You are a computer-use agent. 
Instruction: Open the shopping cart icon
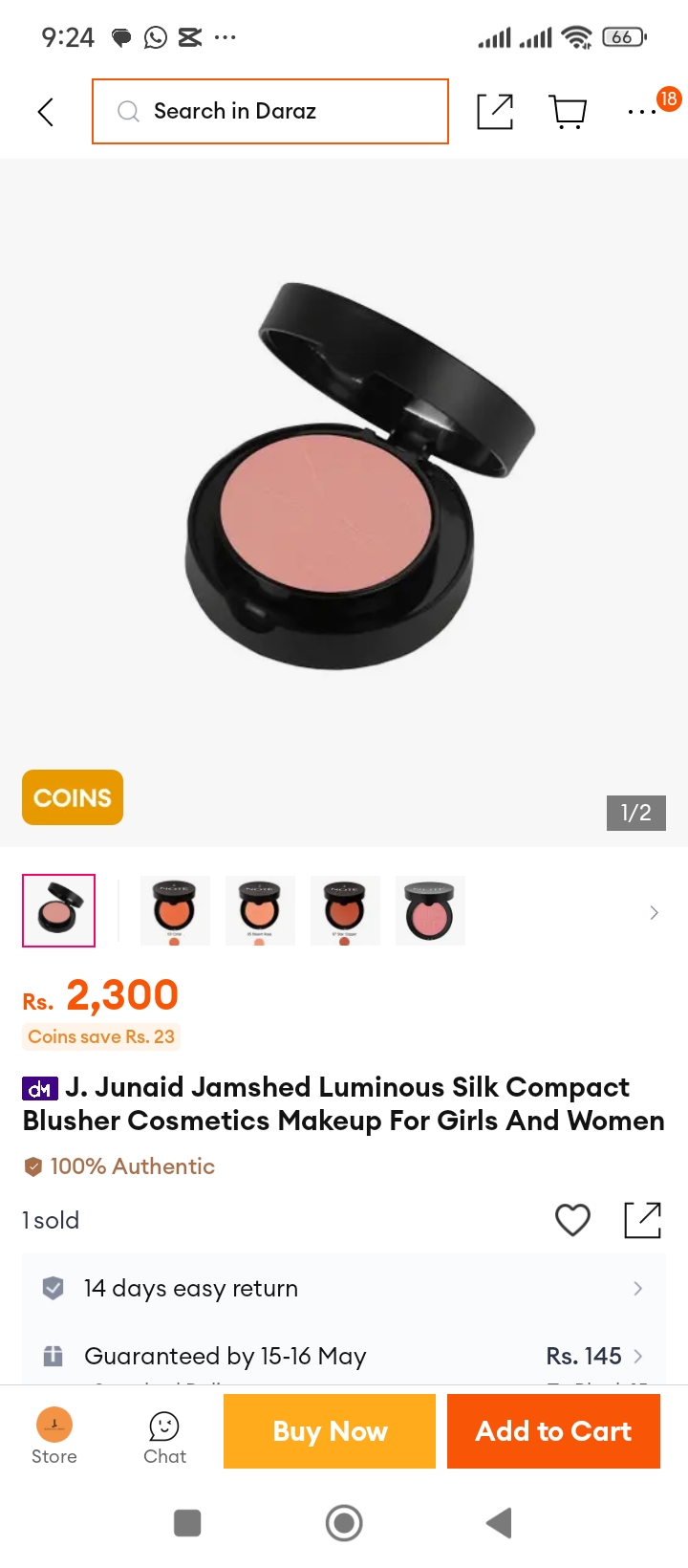click(x=569, y=112)
